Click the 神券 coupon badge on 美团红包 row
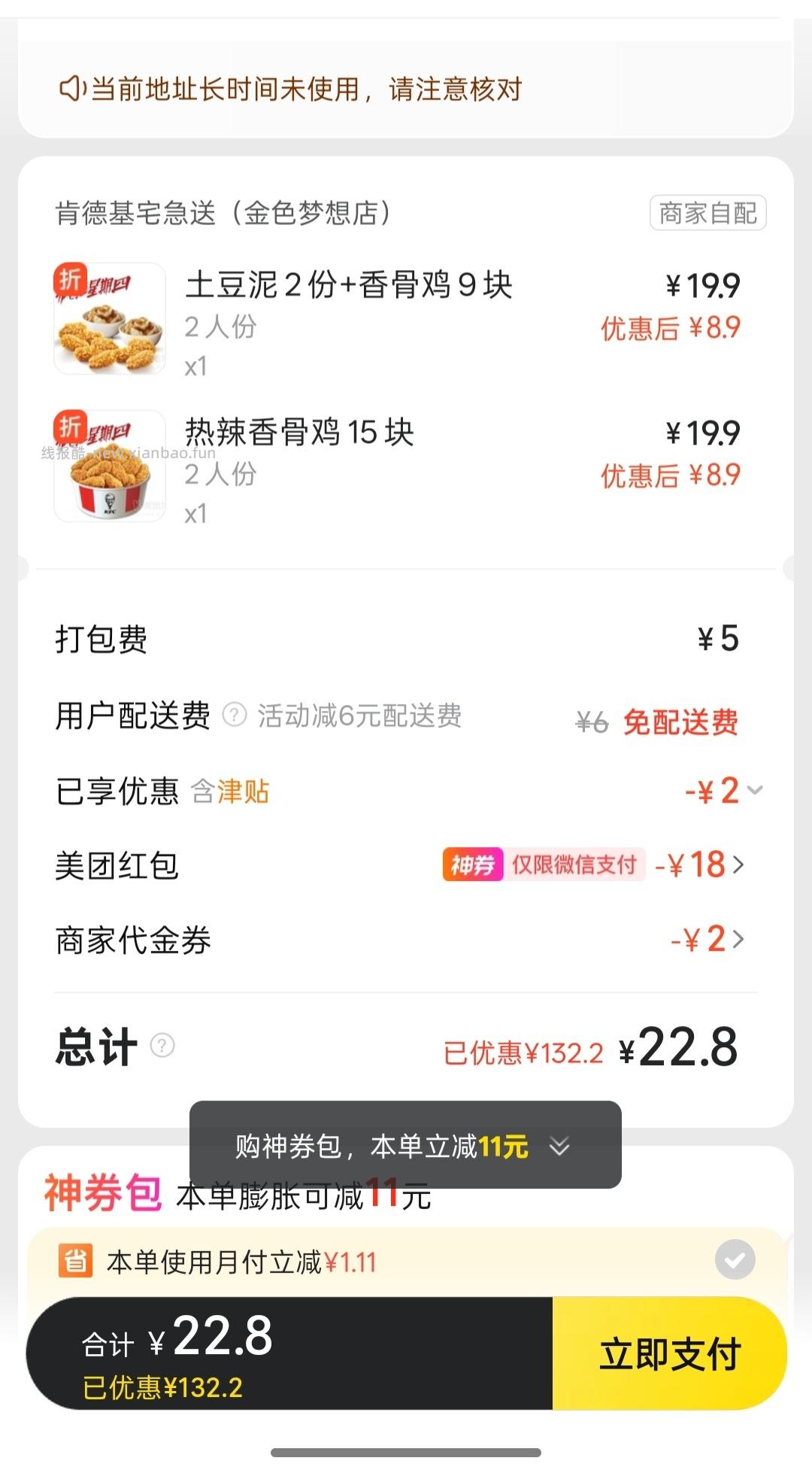This screenshot has width=812, height=1473. (474, 866)
